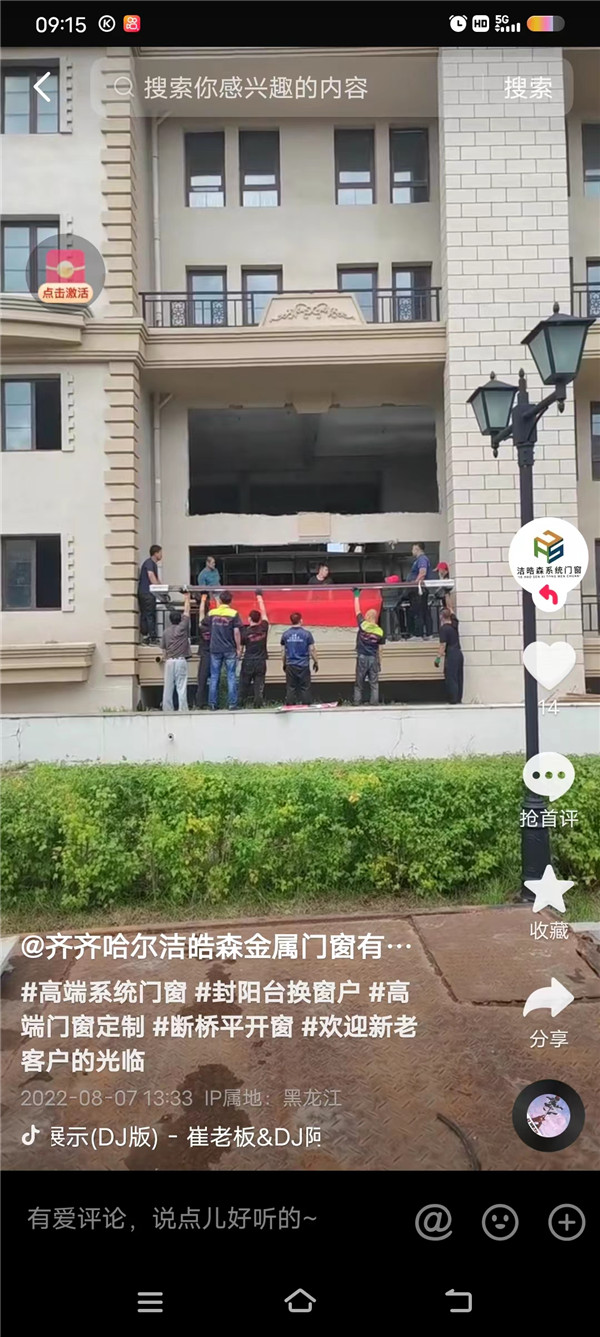Image resolution: width=600 pixels, height=1337 pixels.
Task: Share the video with the 分享 arrow
Action: (x=549, y=1000)
